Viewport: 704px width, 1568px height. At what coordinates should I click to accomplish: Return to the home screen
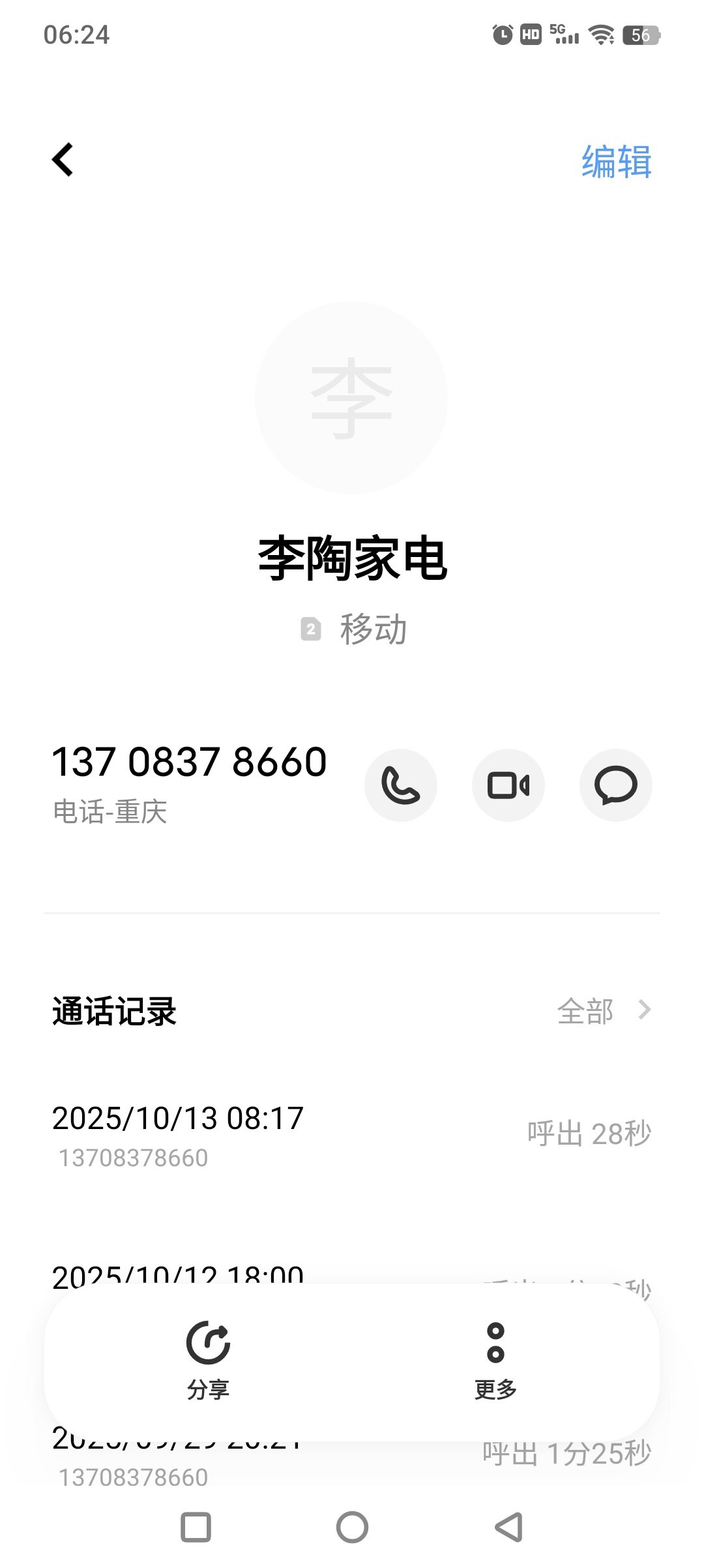pyautogui.click(x=352, y=1528)
